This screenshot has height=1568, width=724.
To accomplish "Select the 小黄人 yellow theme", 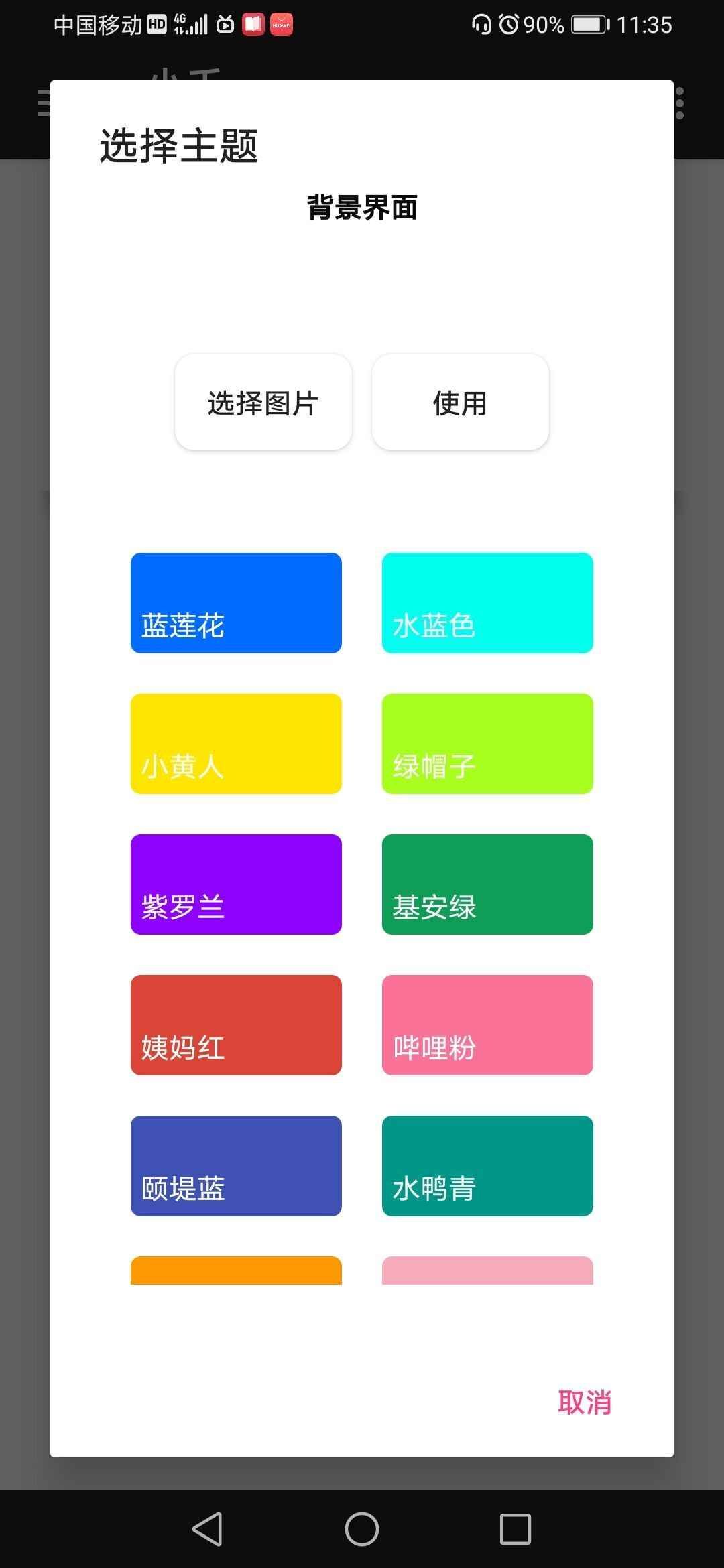I will coord(236,744).
